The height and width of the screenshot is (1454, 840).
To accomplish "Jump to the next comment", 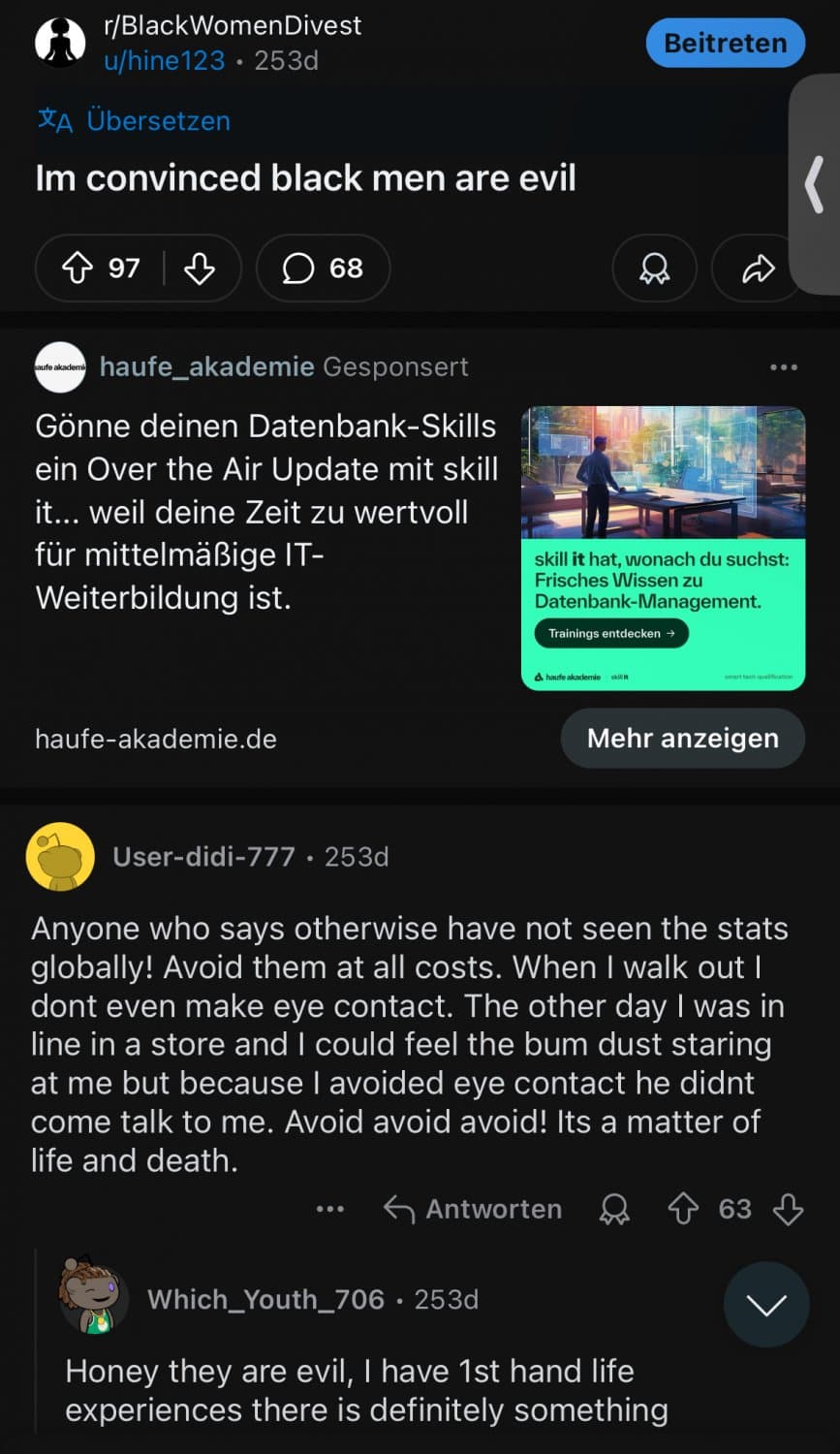I will click(x=765, y=1305).
